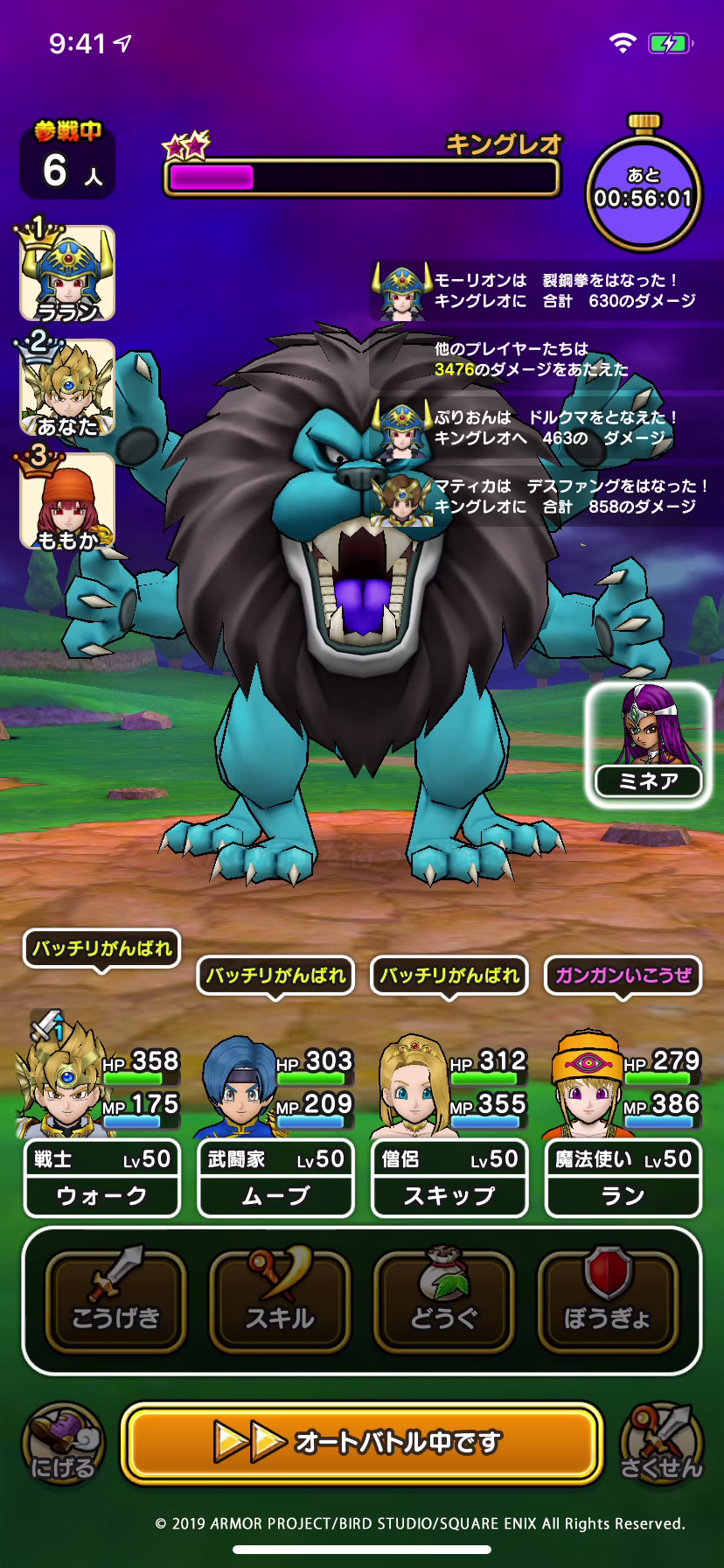Change ガンガンいこうぜ tactic for ラン
The width and height of the screenshot is (724, 1568).
623,975
